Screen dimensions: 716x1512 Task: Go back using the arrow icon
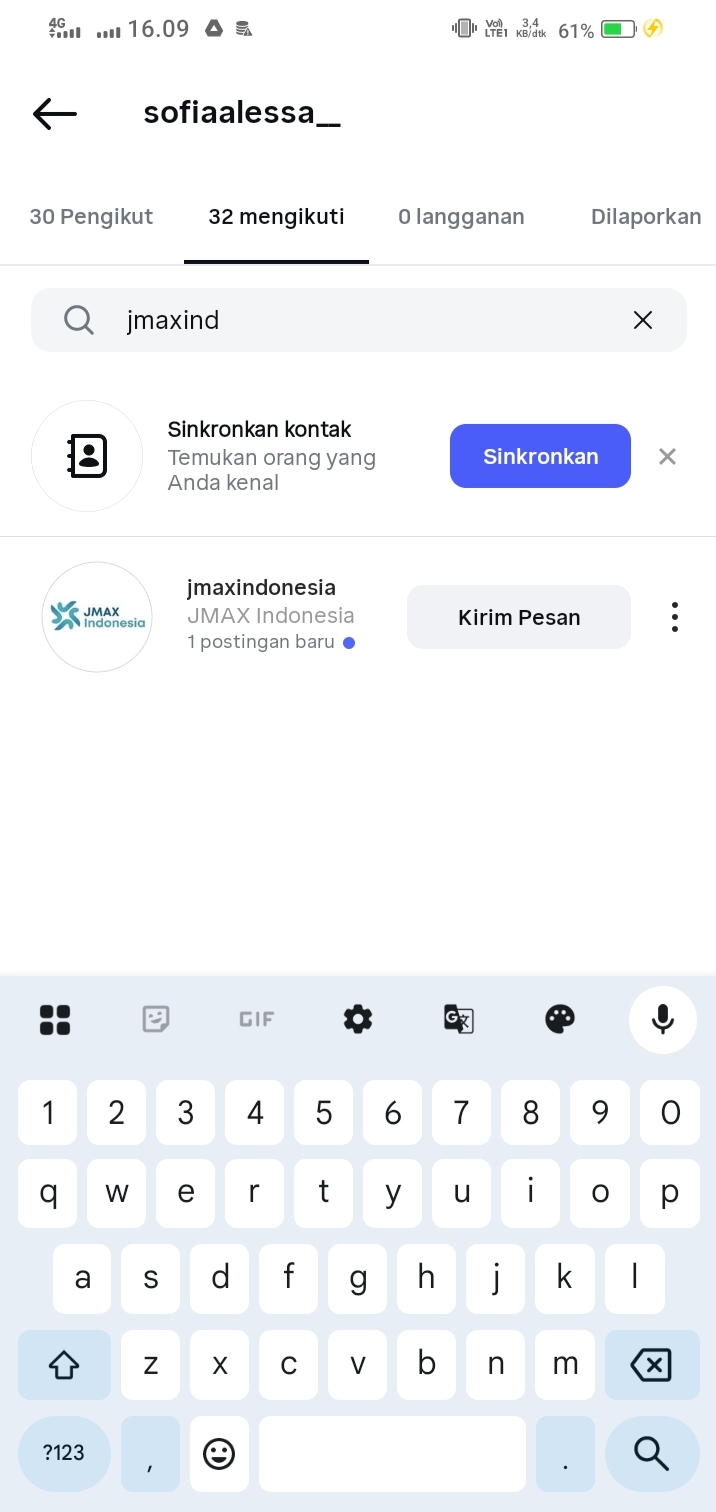click(x=55, y=114)
